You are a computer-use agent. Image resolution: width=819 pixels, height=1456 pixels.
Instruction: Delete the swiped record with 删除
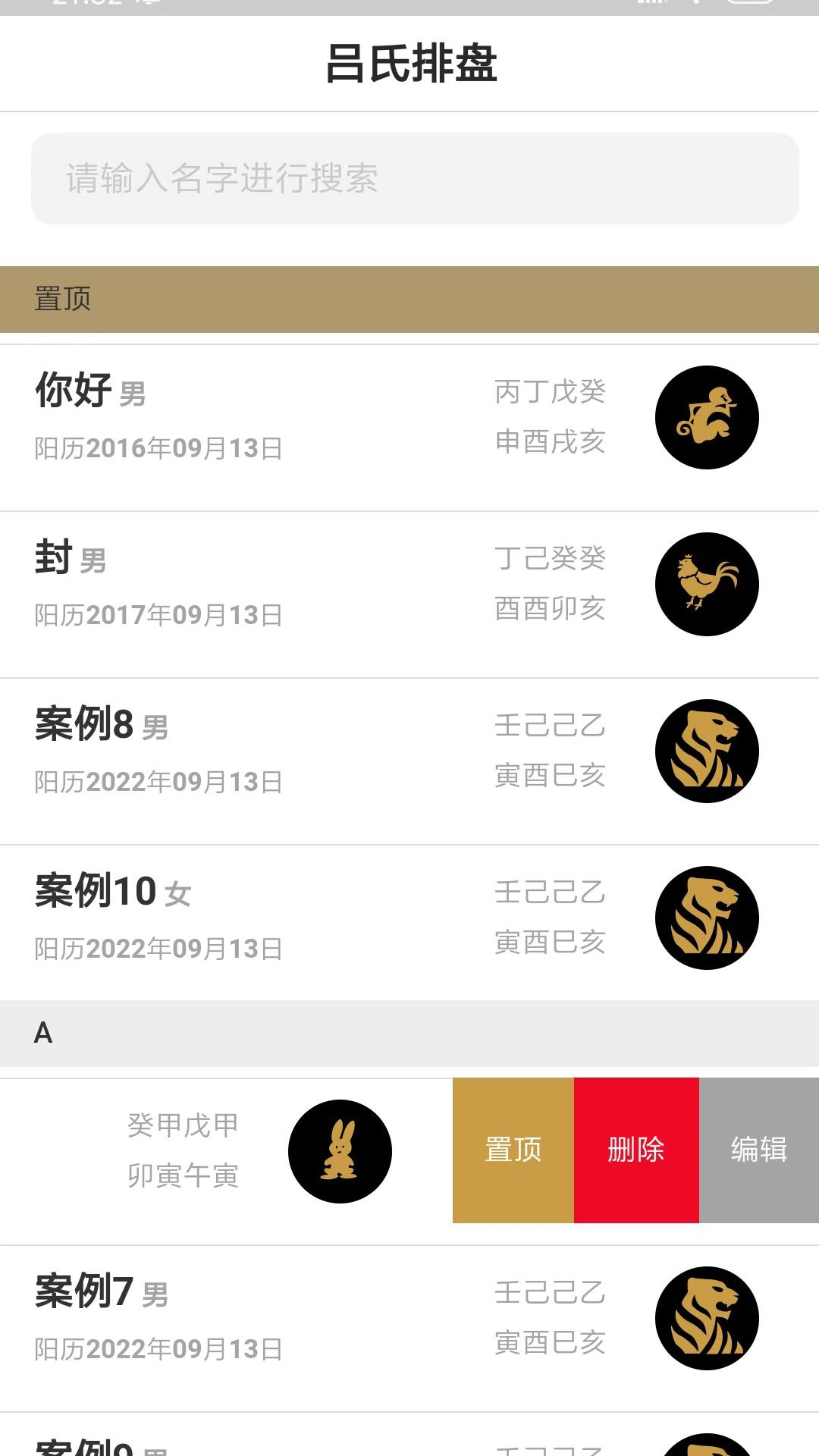(636, 1150)
